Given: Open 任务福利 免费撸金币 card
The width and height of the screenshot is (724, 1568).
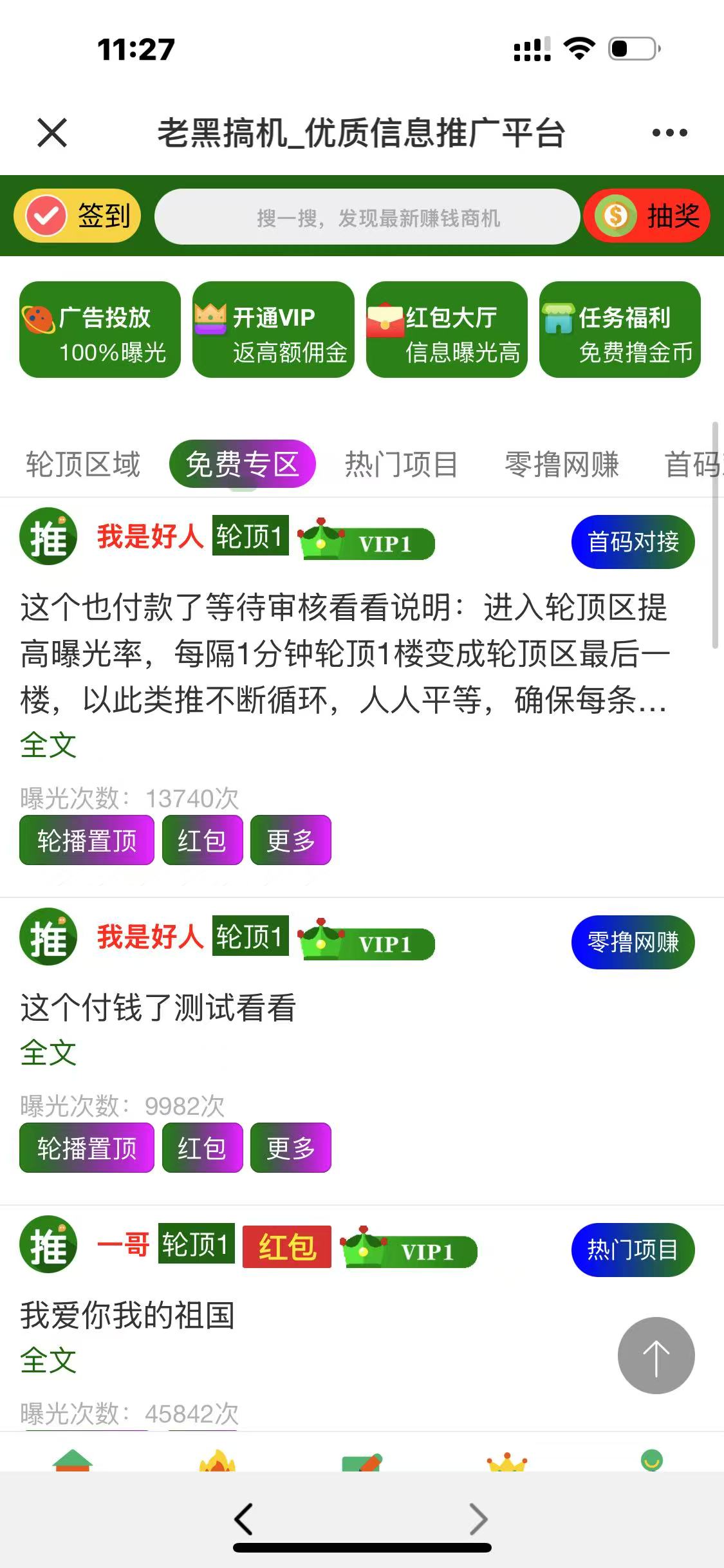Looking at the screenshot, I should (620, 330).
